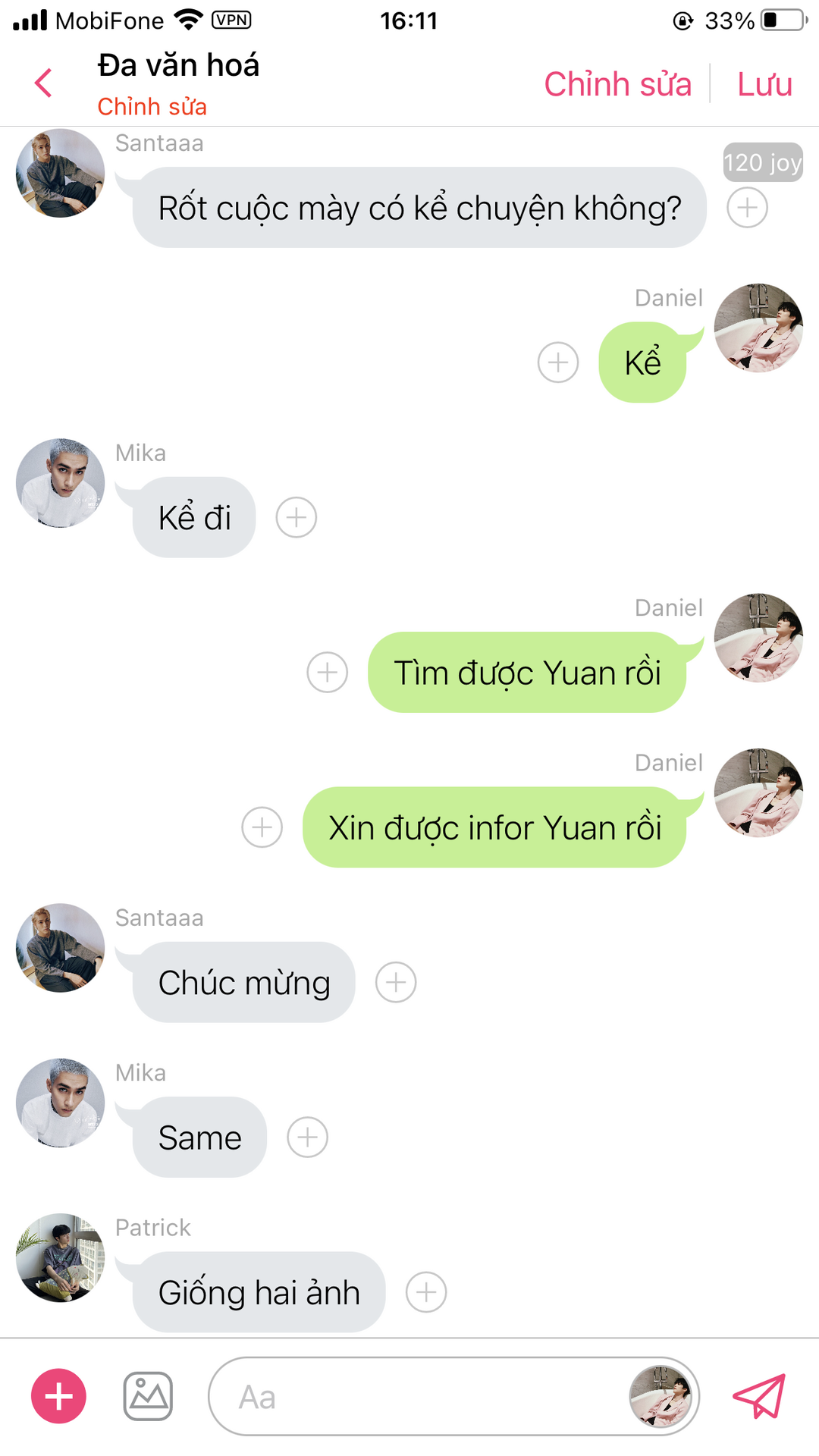Open the pink plus button at bottom

pyautogui.click(x=58, y=1396)
